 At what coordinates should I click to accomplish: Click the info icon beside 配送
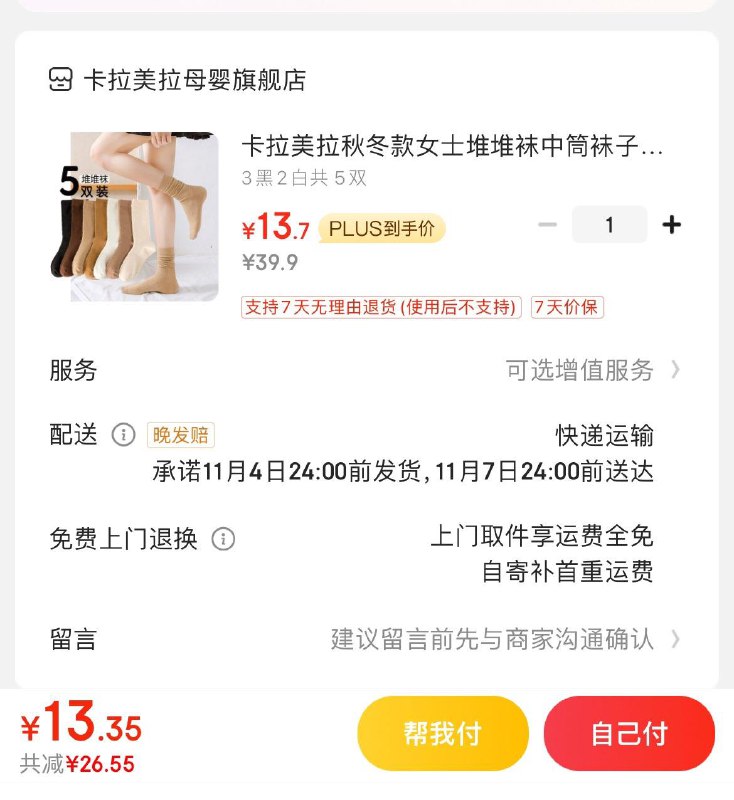click(x=123, y=435)
